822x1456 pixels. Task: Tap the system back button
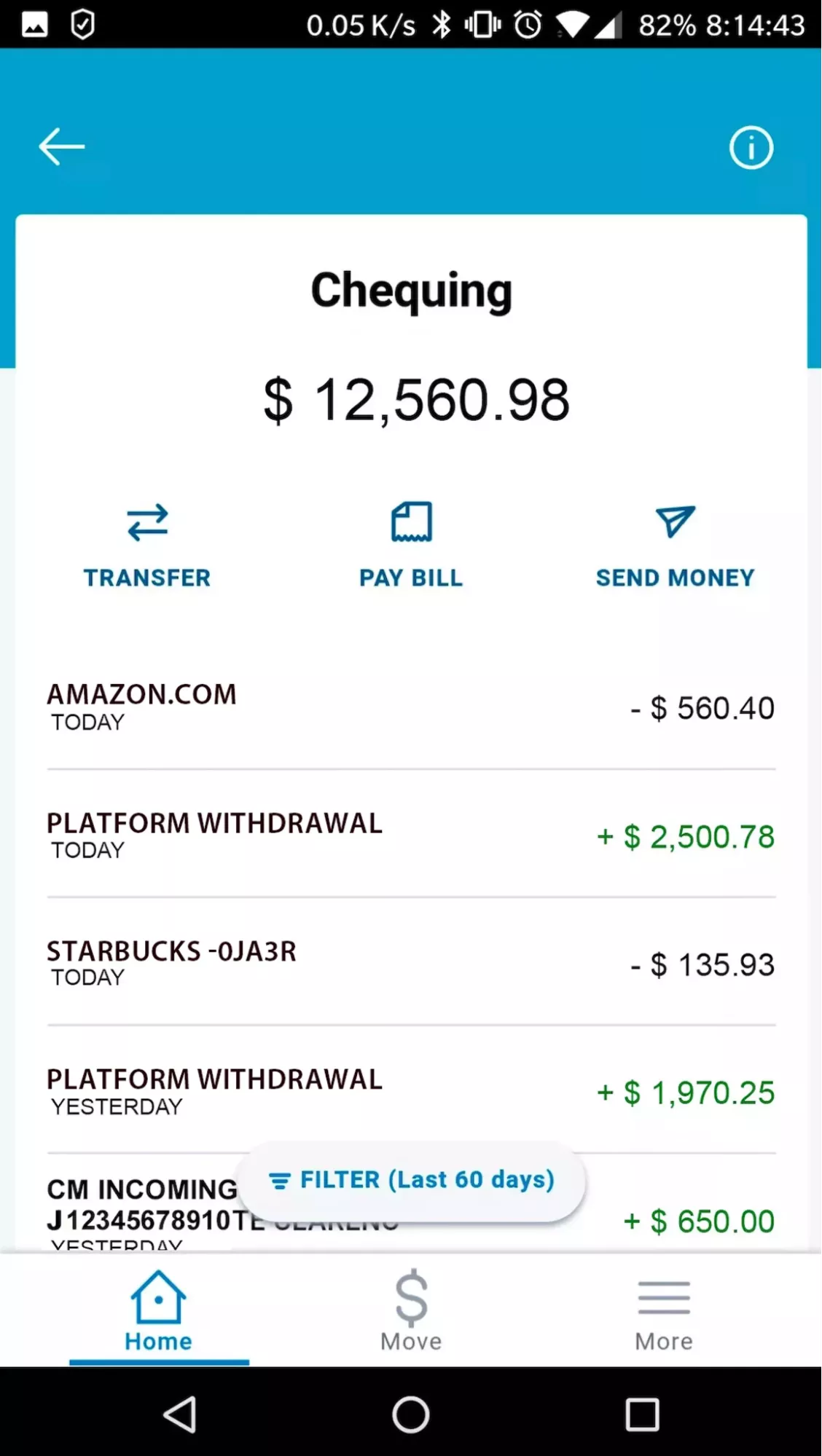tap(180, 1414)
